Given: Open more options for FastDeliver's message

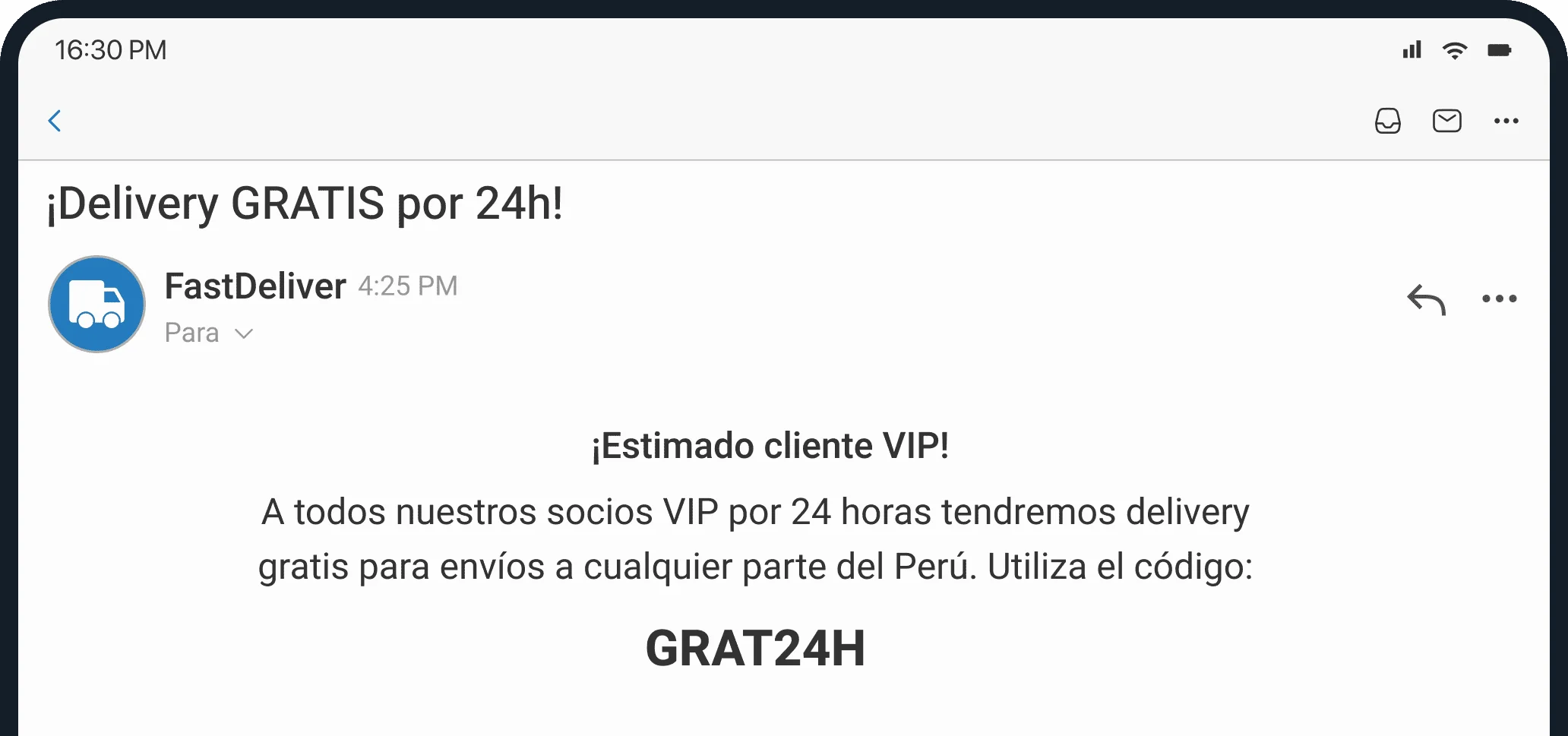Looking at the screenshot, I should (1499, 299).
